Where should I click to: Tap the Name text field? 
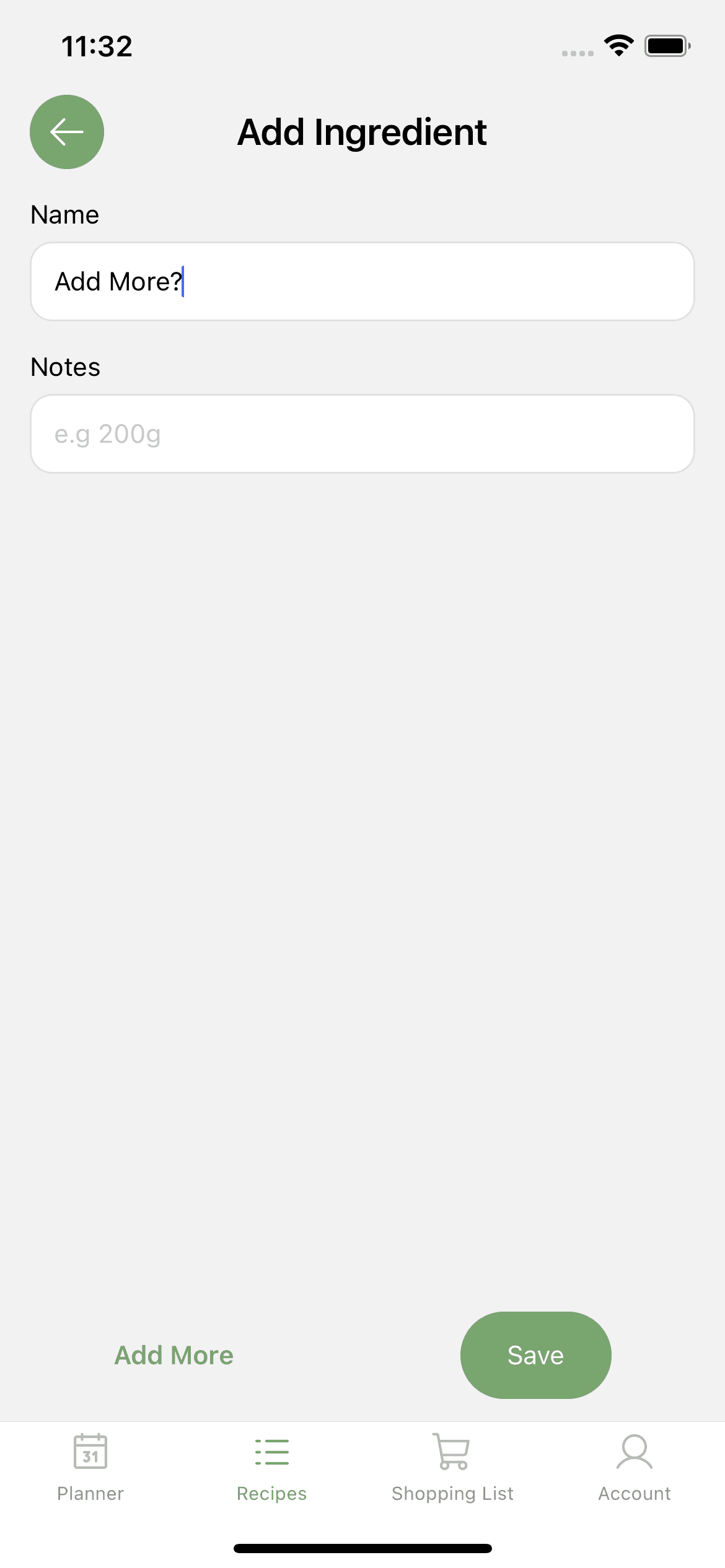coord(362,282)
